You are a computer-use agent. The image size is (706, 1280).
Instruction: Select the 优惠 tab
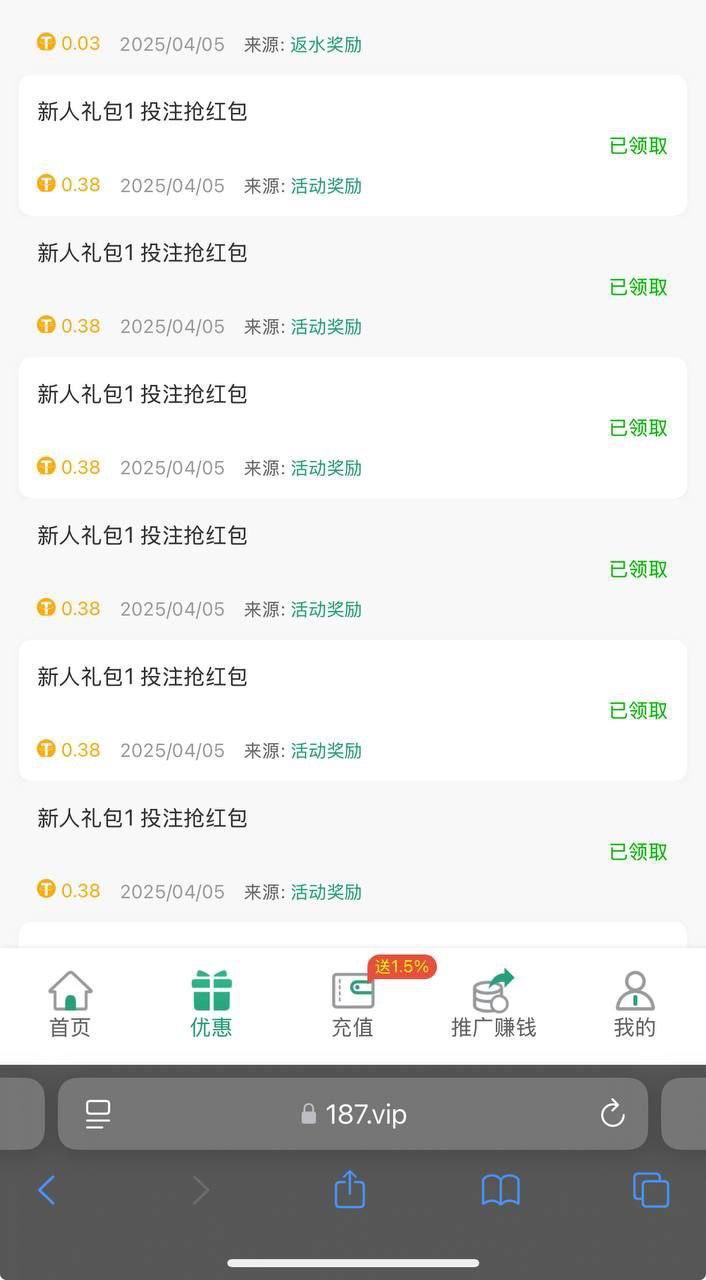coord(211,1004)
